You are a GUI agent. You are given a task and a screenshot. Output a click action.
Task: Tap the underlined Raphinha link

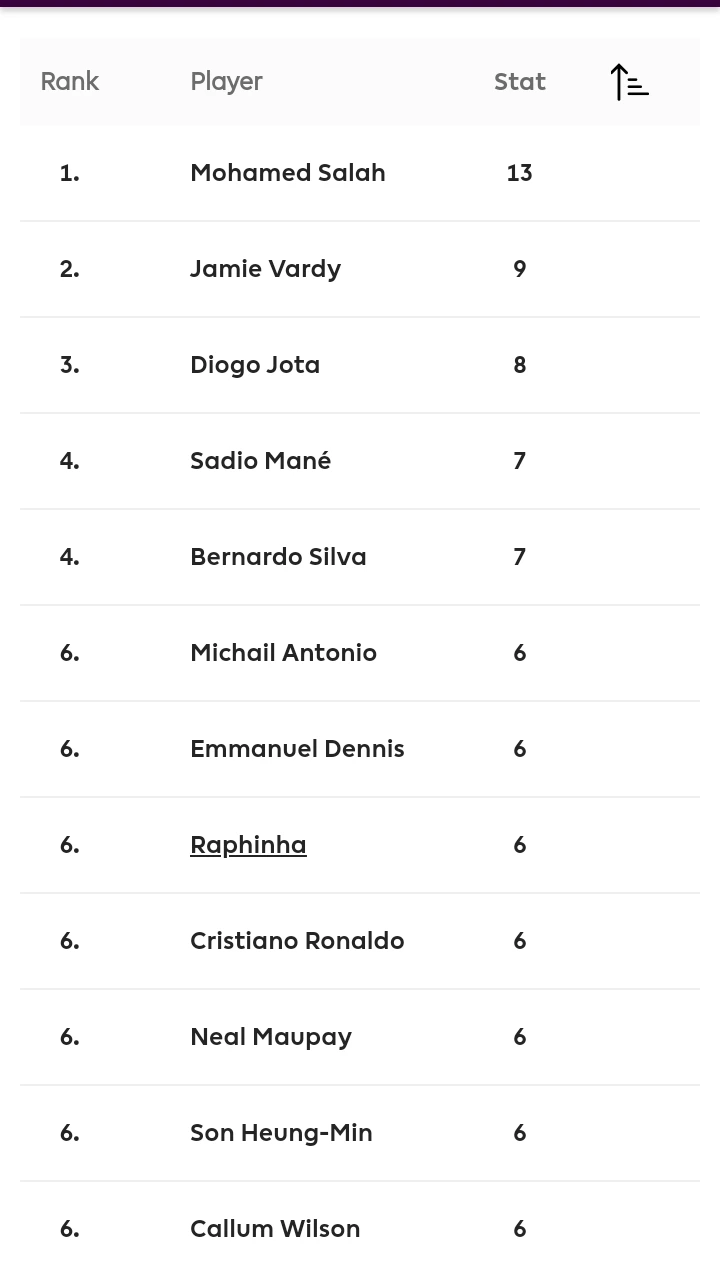click(x=248, y=845)
